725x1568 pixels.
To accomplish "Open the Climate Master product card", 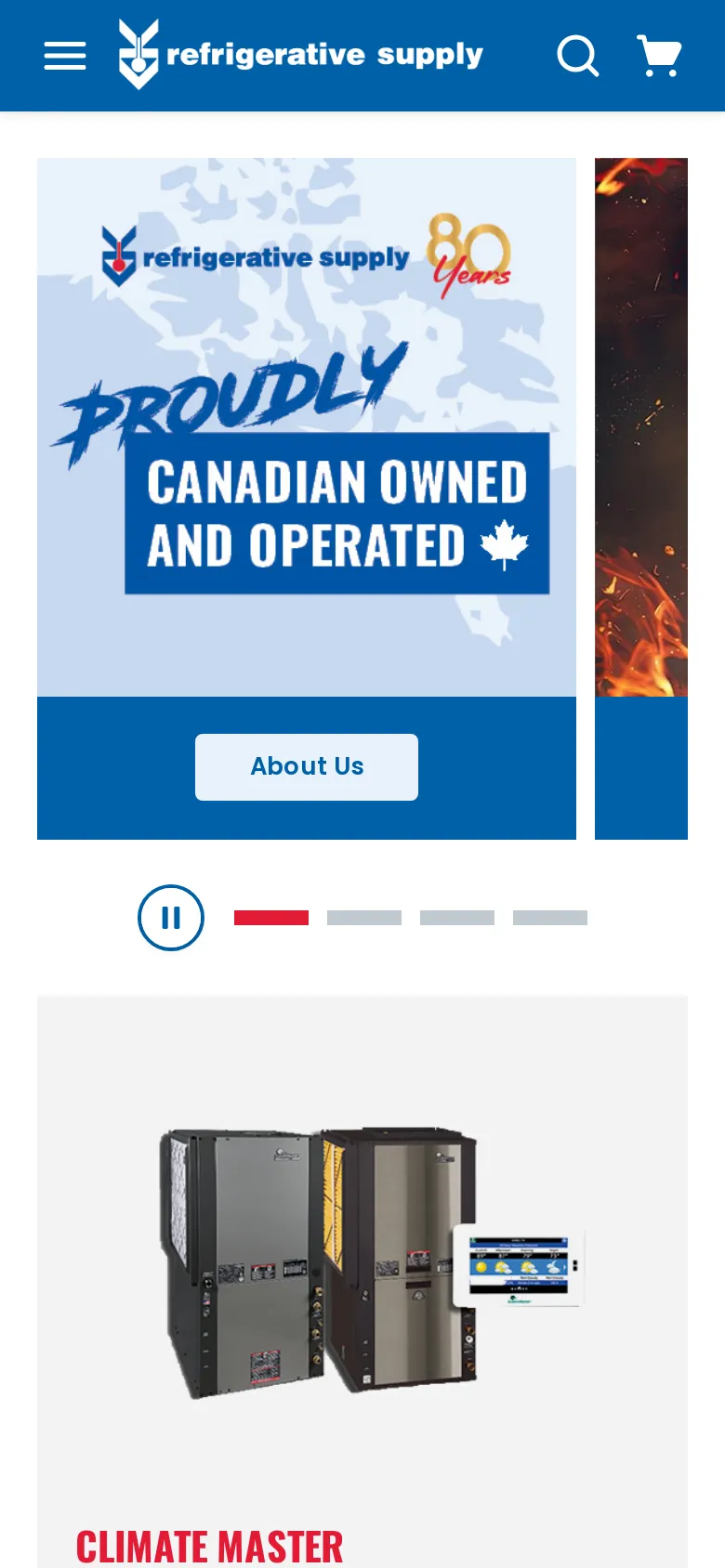I will [x=362, y=1282].
